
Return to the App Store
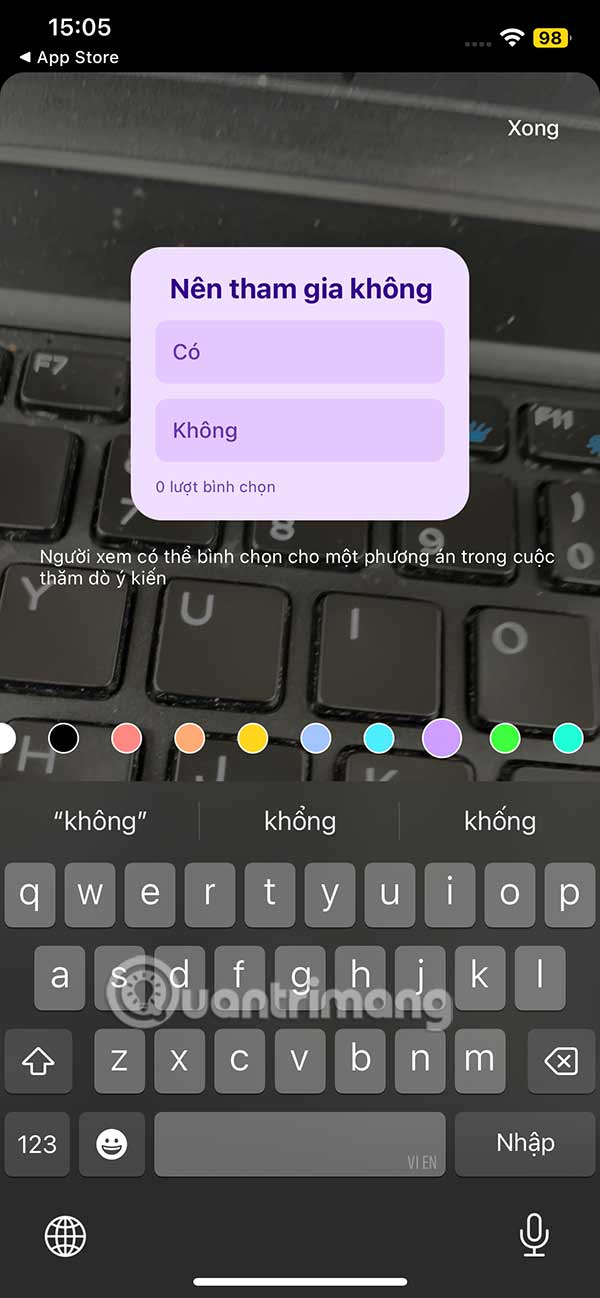pos(68,57)
